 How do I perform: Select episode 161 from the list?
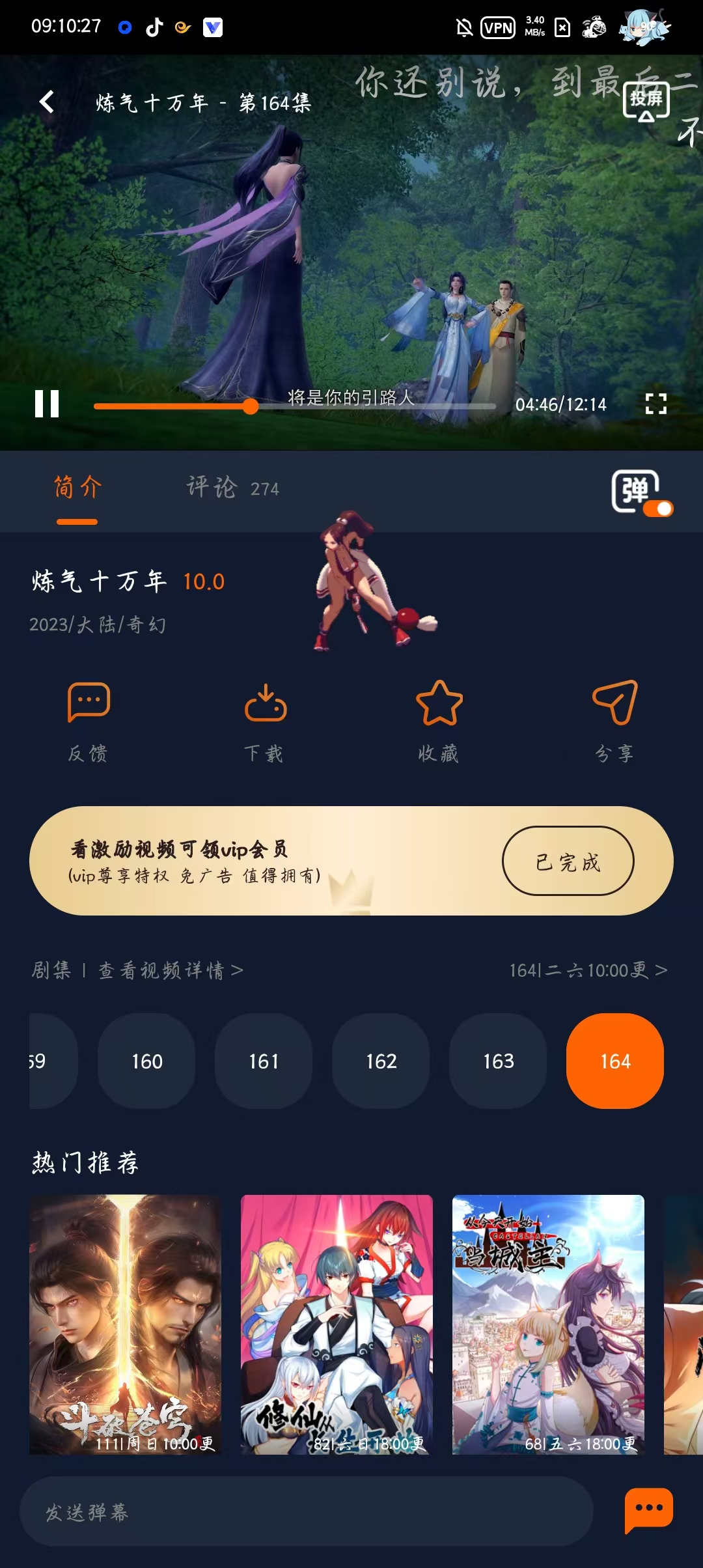click(264, 1061)
